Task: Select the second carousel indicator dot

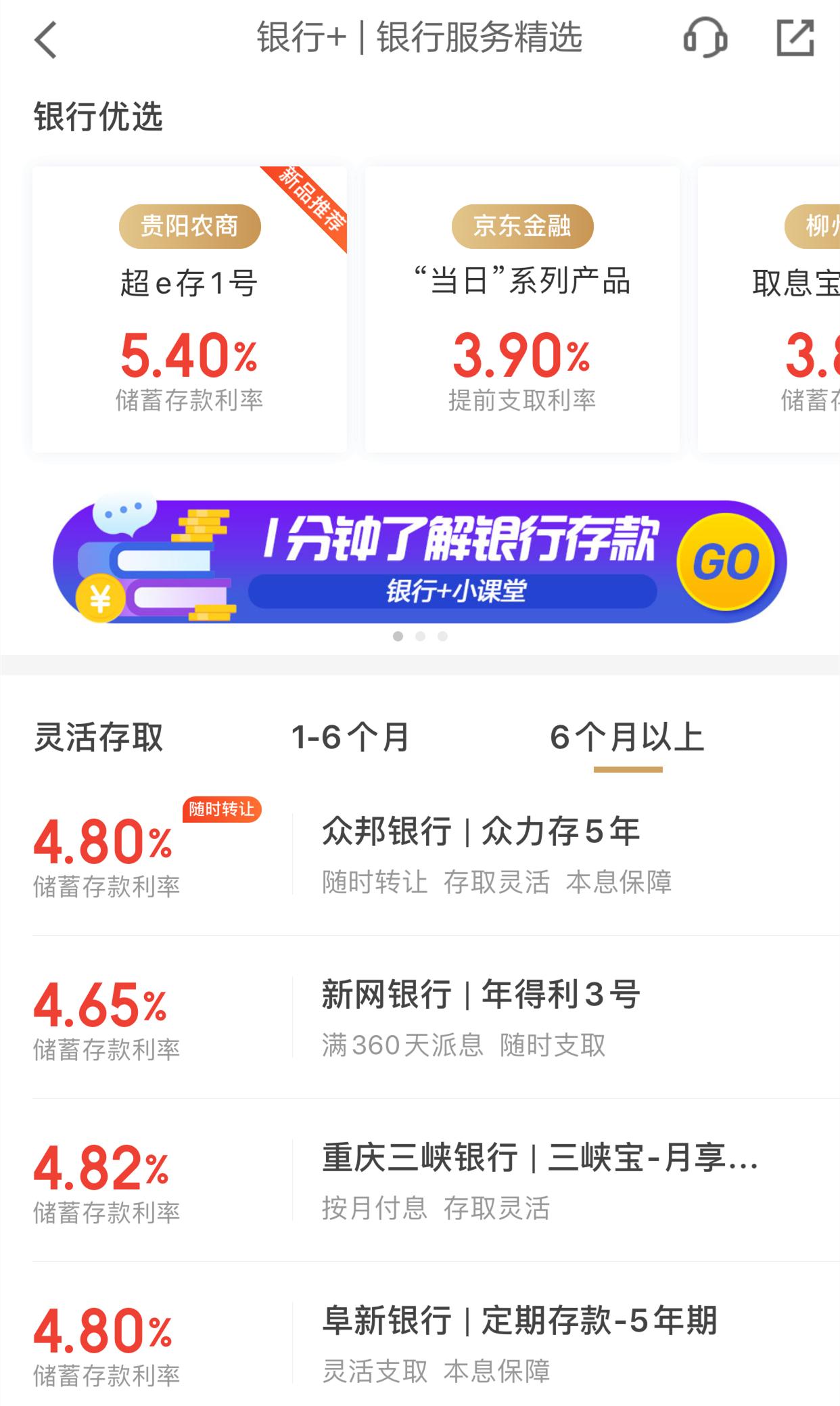Action: [x=420, y=636]
